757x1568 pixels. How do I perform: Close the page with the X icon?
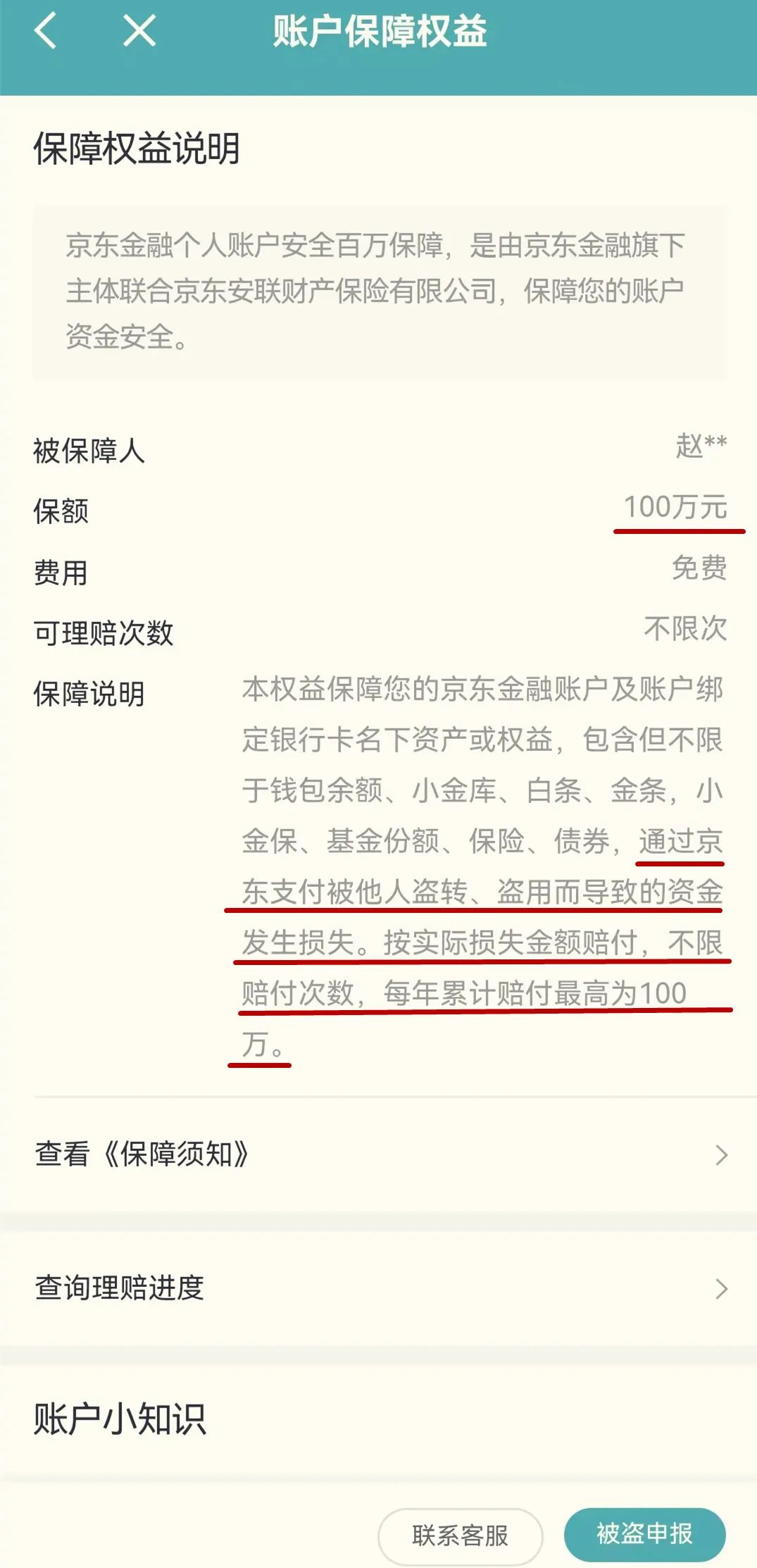click(x=139, y=32)
